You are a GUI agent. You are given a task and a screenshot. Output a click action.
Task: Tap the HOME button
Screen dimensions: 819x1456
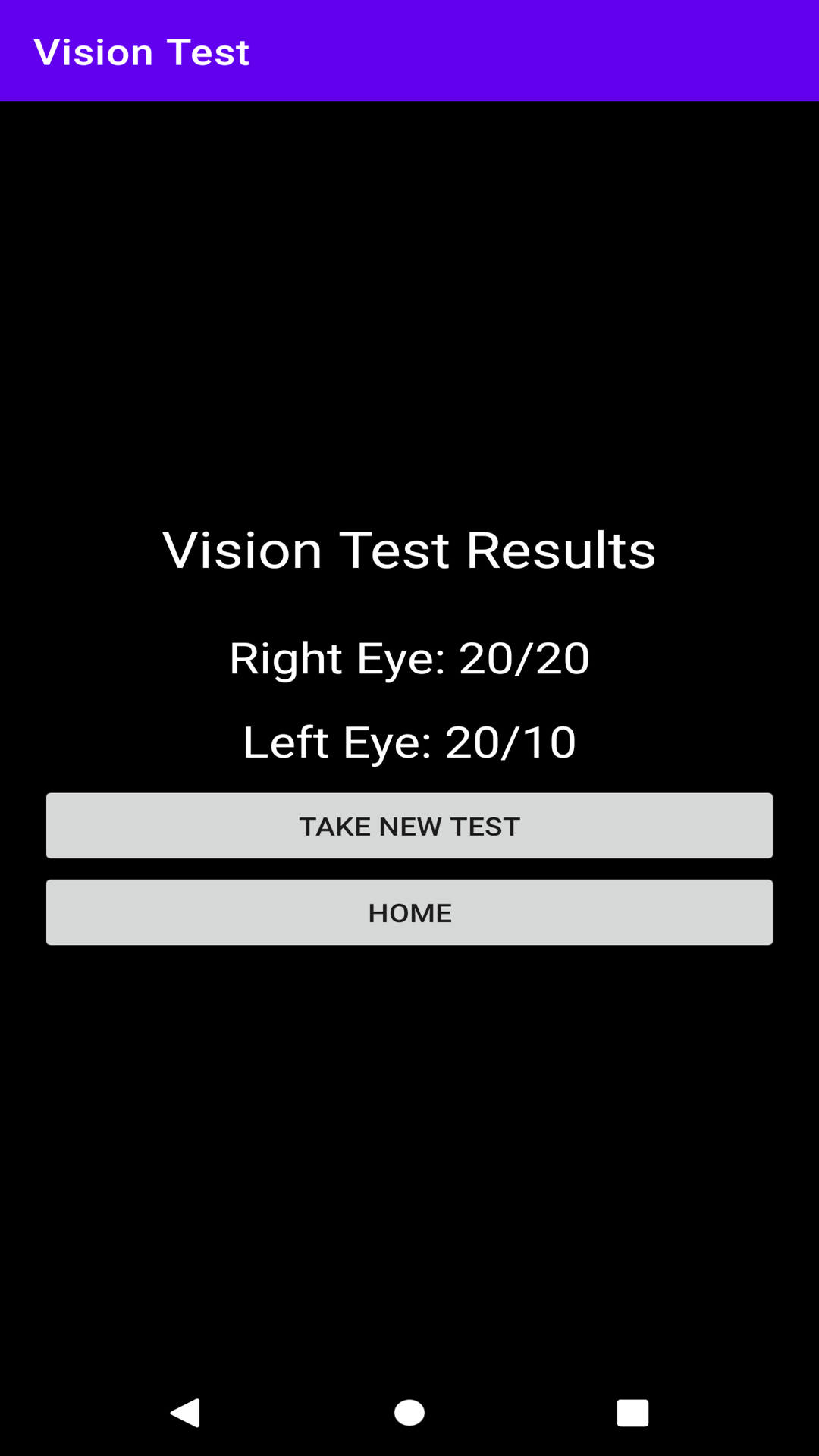tap(409, 912)
